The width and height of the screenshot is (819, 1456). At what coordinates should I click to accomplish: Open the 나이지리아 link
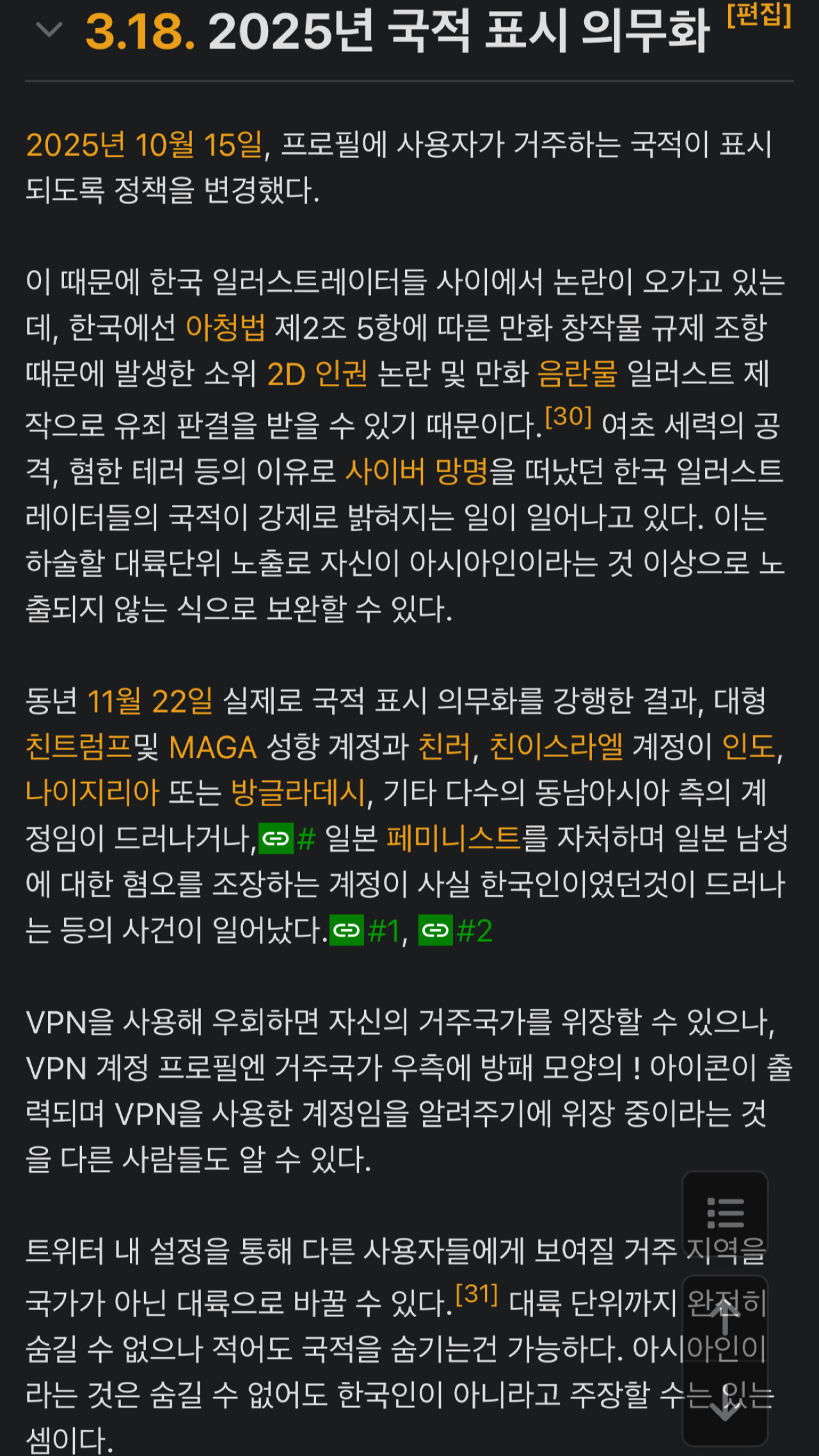pos(92,793)
